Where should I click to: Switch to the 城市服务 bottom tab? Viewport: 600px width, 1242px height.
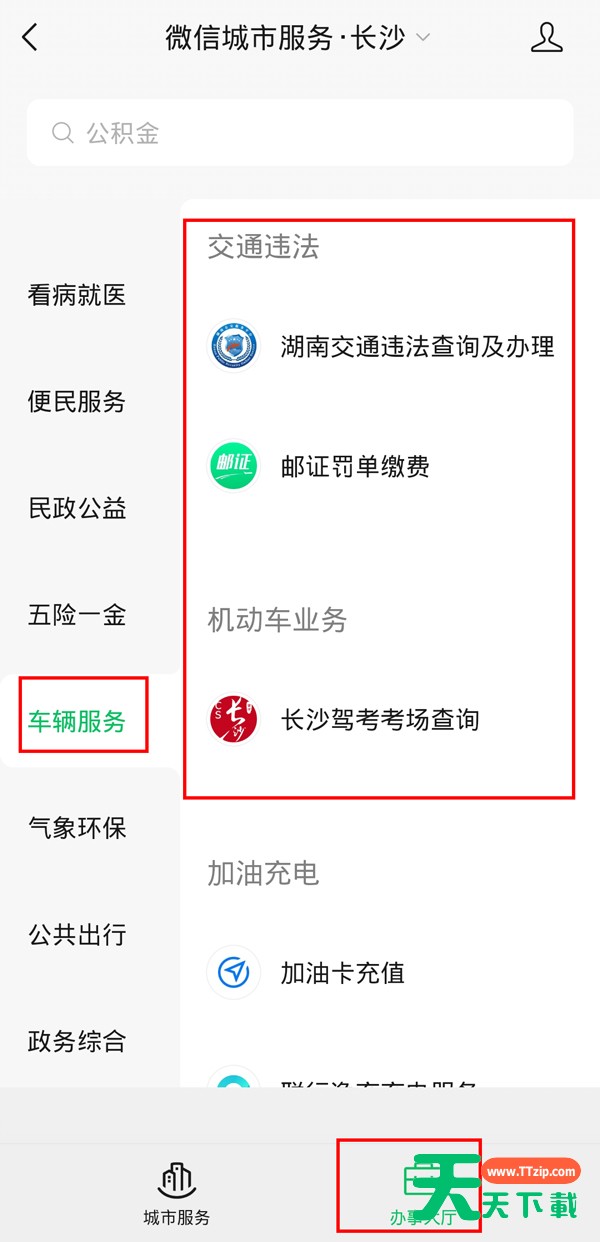click(177, 1194)
